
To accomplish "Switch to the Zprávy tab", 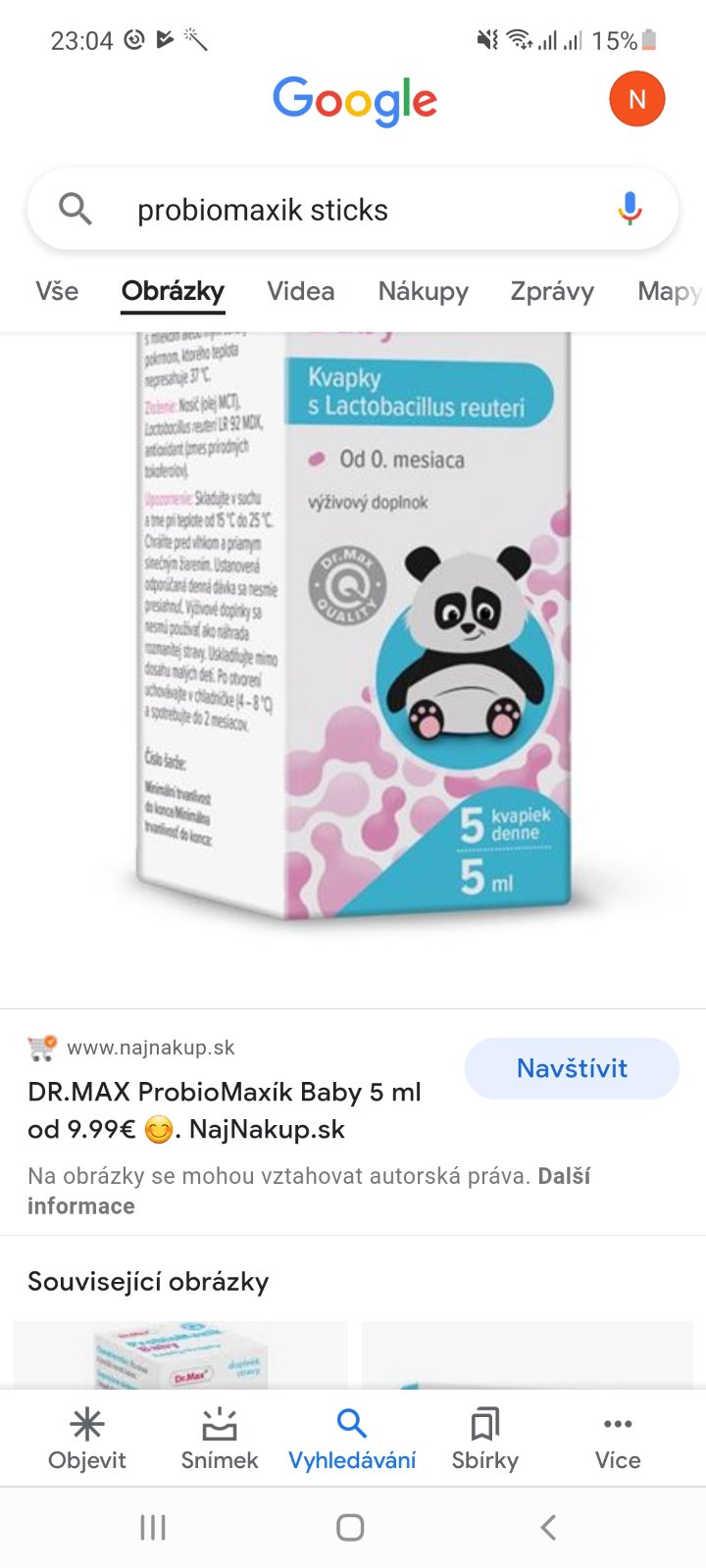I will tap(552, 291).
